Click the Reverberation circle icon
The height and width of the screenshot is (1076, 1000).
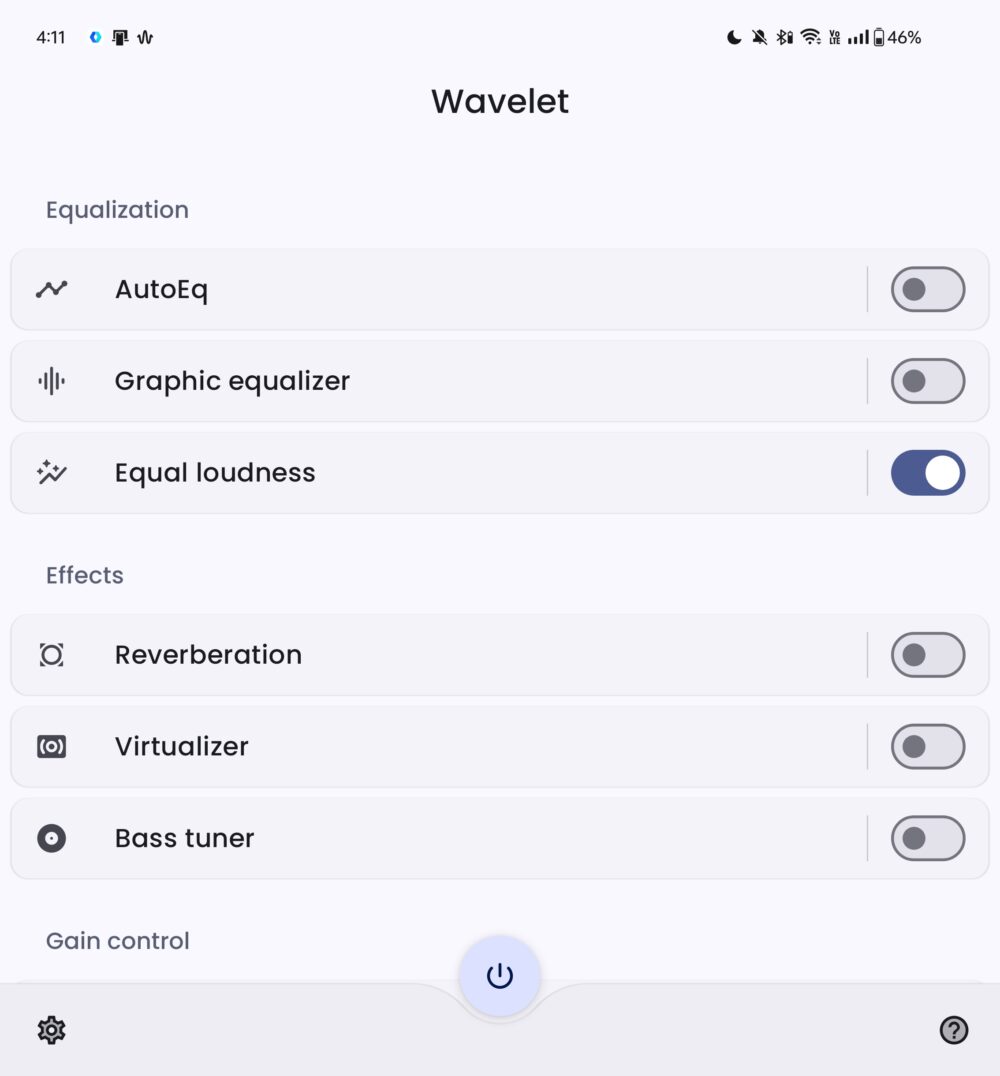(x=51, y=655)
